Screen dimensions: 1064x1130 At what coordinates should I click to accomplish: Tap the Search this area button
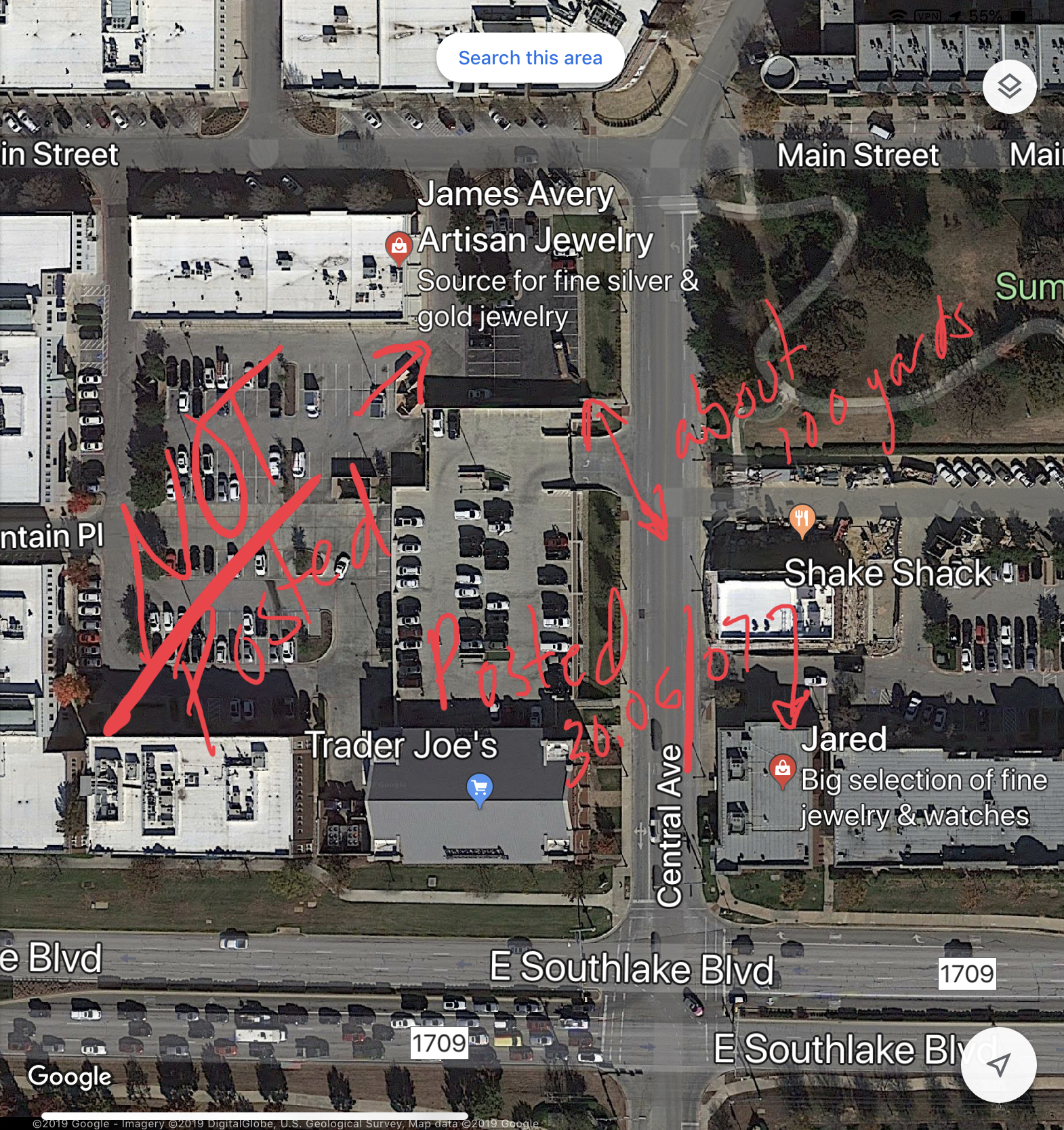[530, 58]
